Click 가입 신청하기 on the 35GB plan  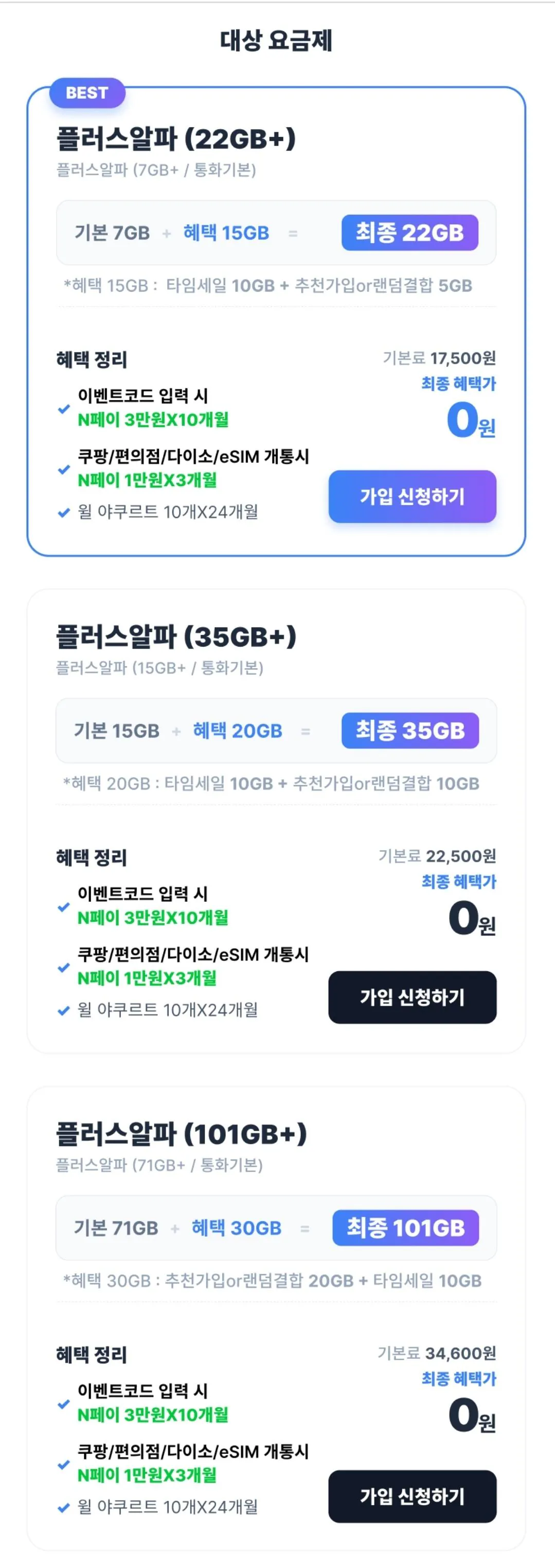413,997
